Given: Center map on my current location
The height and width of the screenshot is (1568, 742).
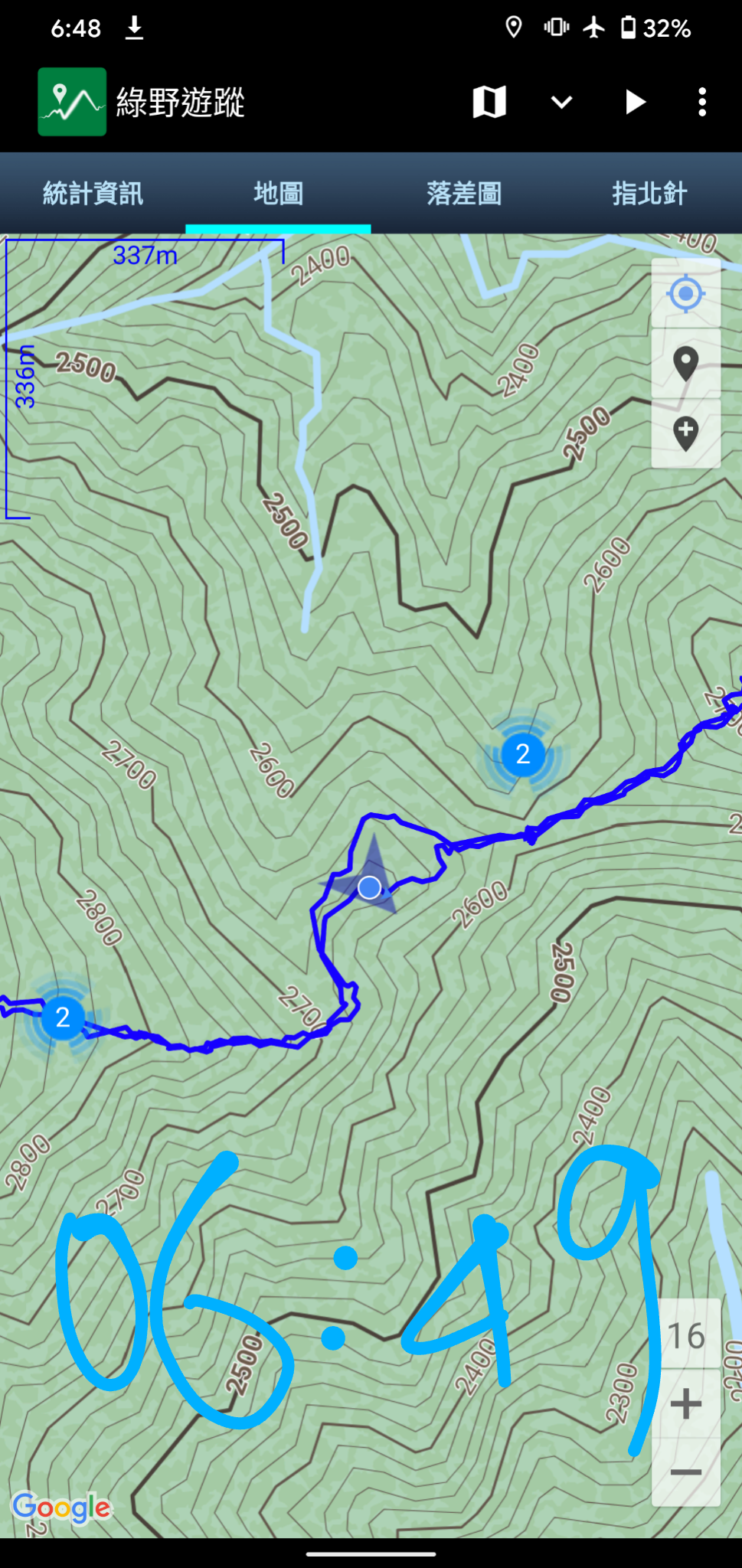Looking at the screenshot, I should point(685,293).
